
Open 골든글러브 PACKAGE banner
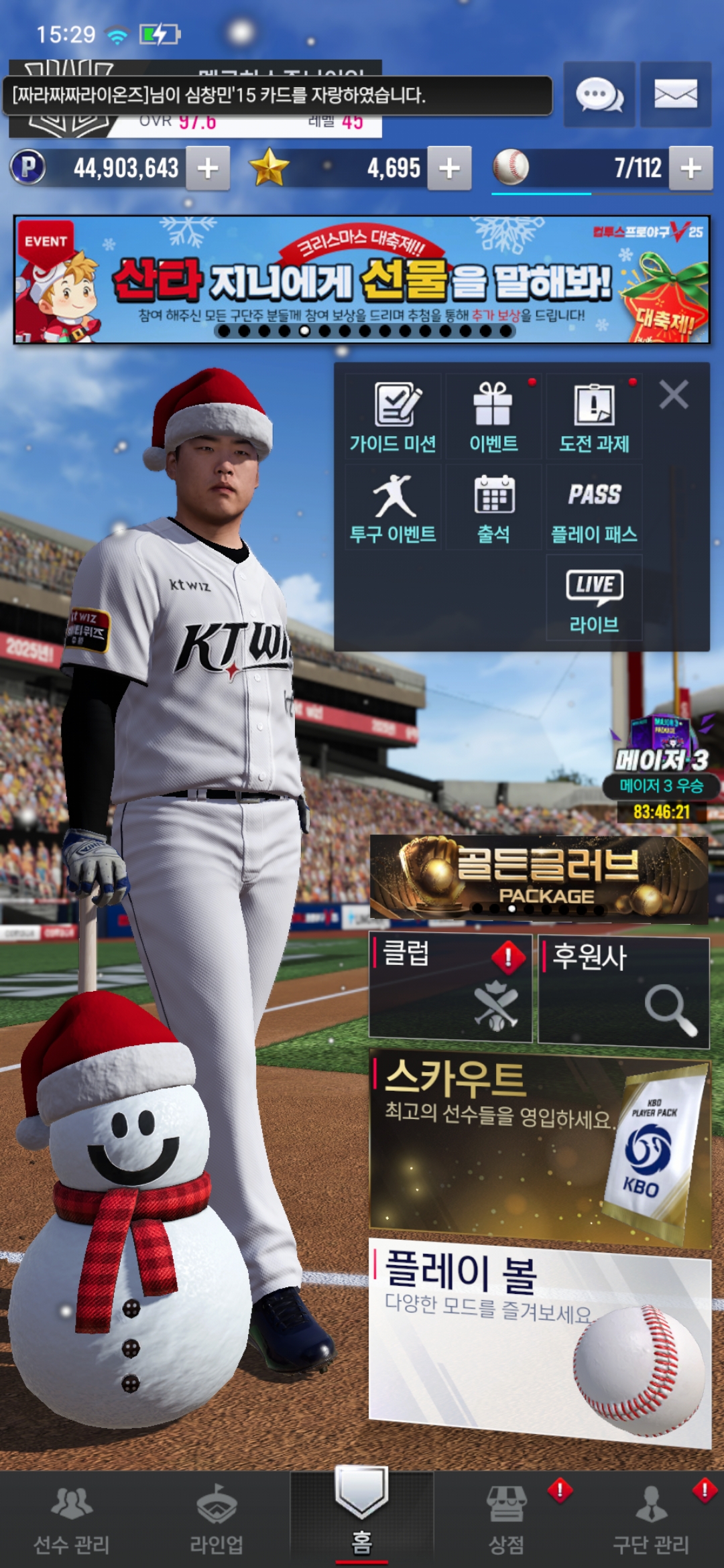coord(539,876)
